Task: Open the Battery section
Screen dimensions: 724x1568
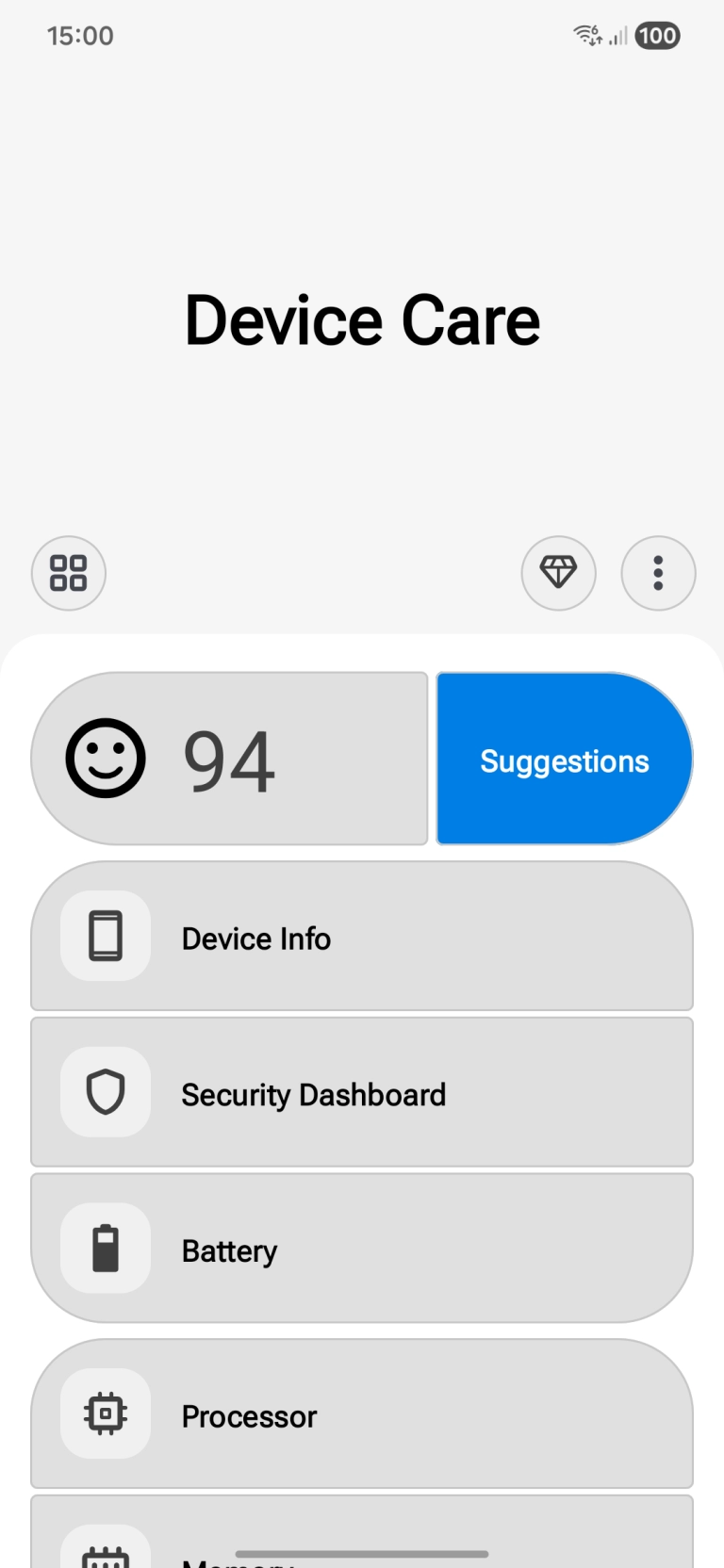Action: pos(362,1249)
